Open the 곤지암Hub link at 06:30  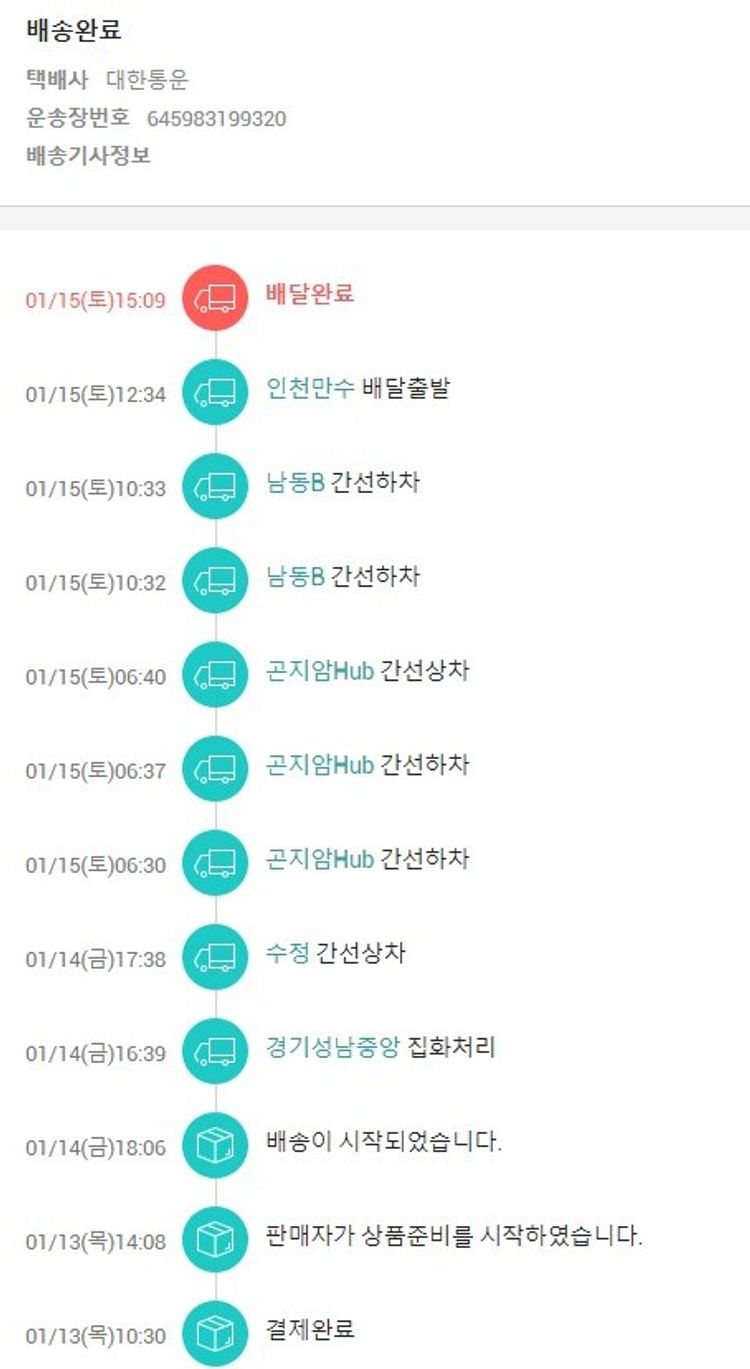coord(319,859)
